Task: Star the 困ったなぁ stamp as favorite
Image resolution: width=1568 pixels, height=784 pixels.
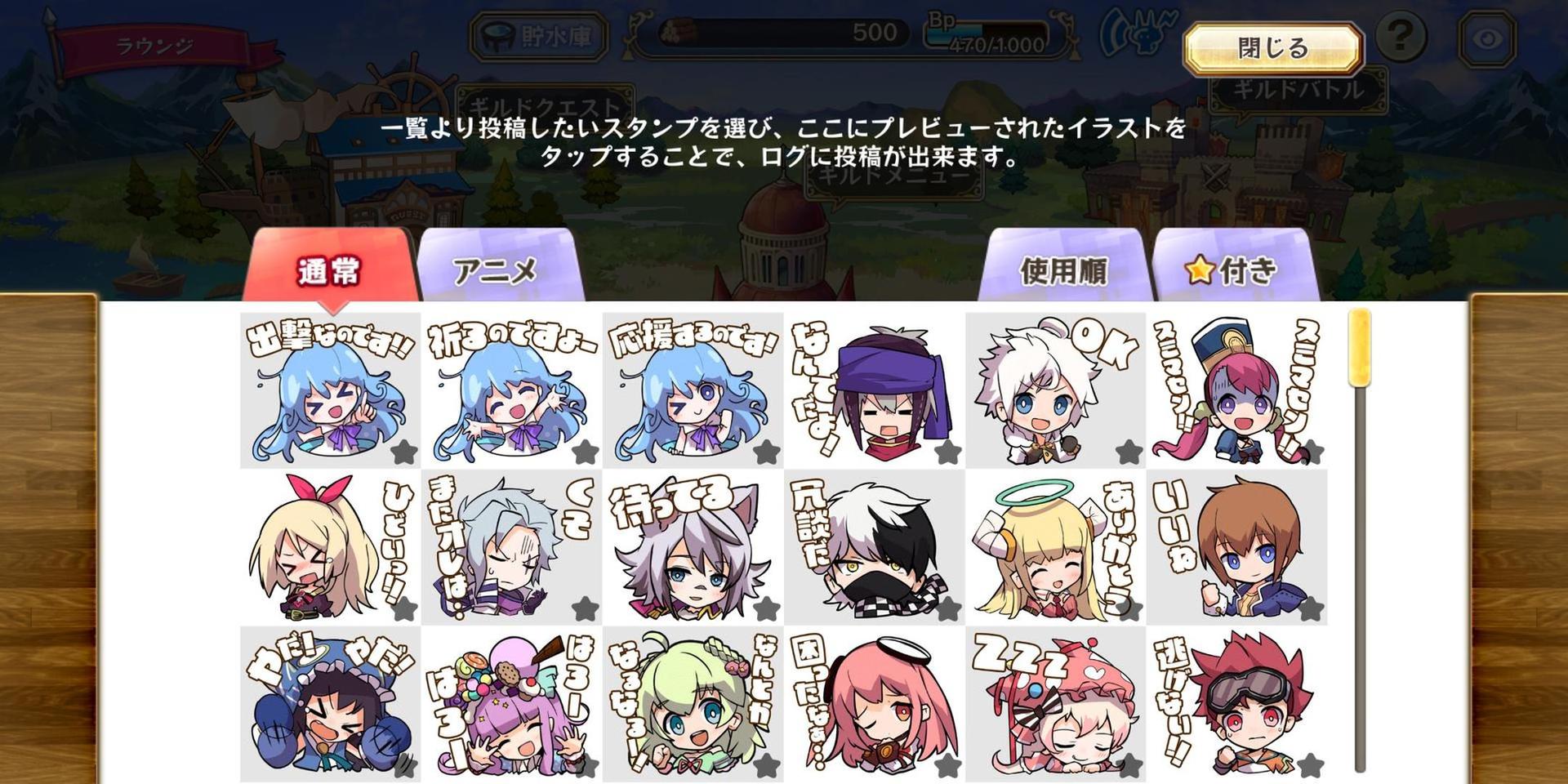Action: coord(947,765)
